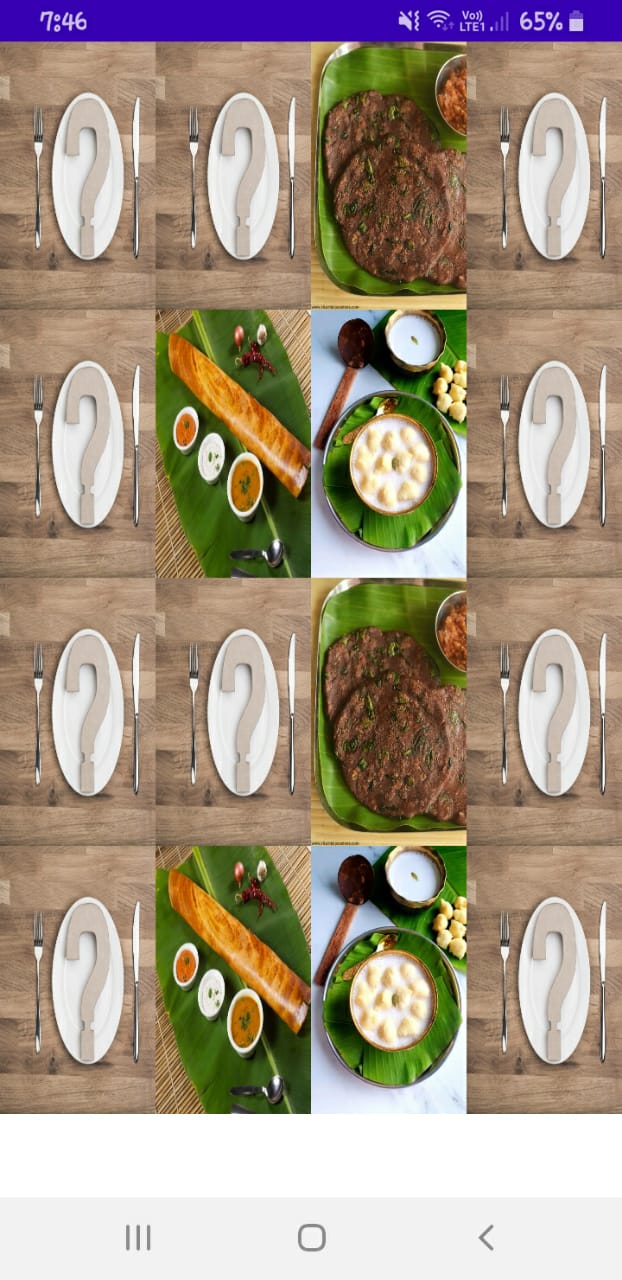Select the lower dosa card

233,979
